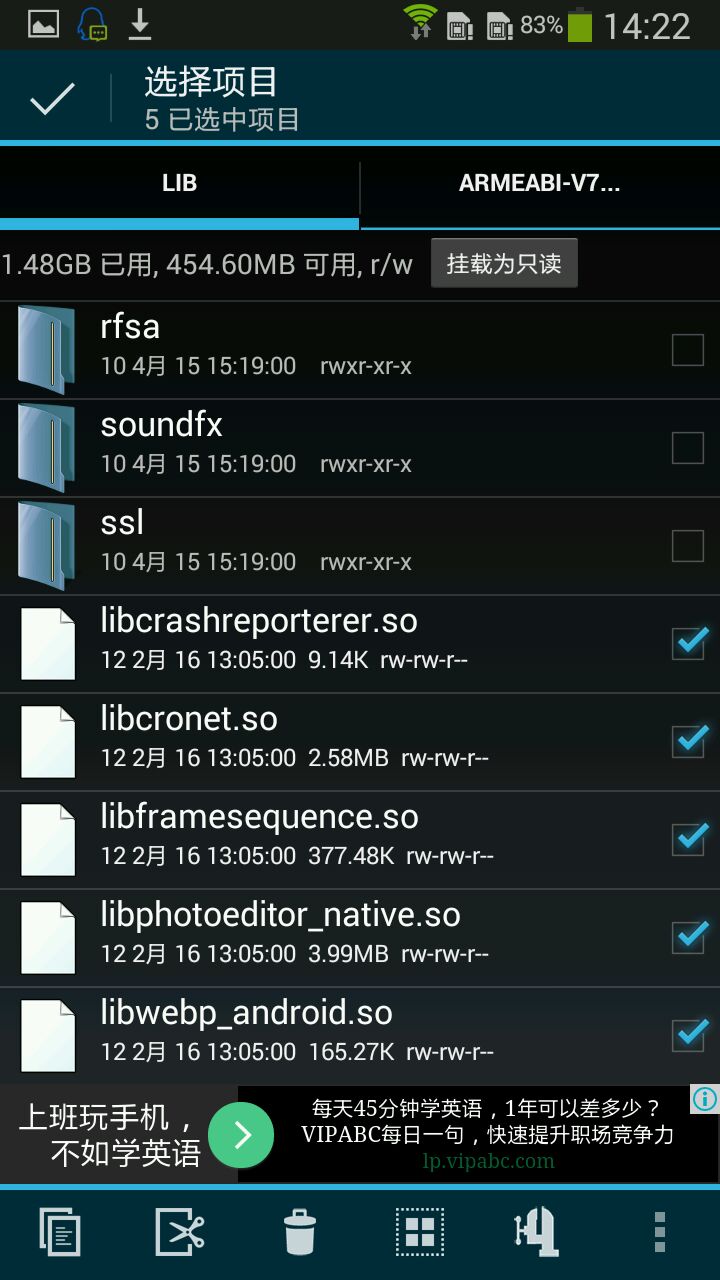Screen dimensions: 720x1280
Task: Deselect libphotoeditor_native.so
Action: (689, 937)
